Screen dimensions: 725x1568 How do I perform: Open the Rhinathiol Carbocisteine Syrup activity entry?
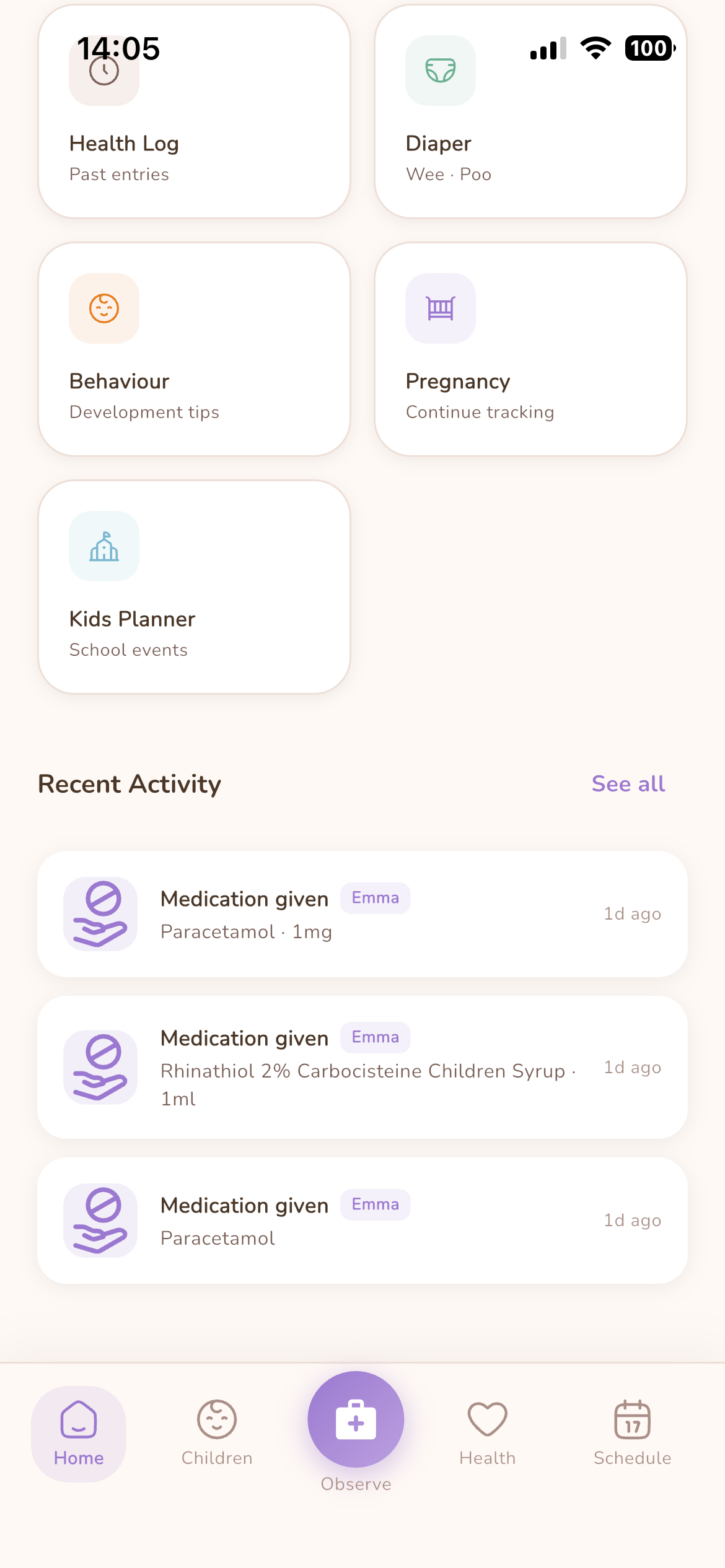[x=362, y=1066]
